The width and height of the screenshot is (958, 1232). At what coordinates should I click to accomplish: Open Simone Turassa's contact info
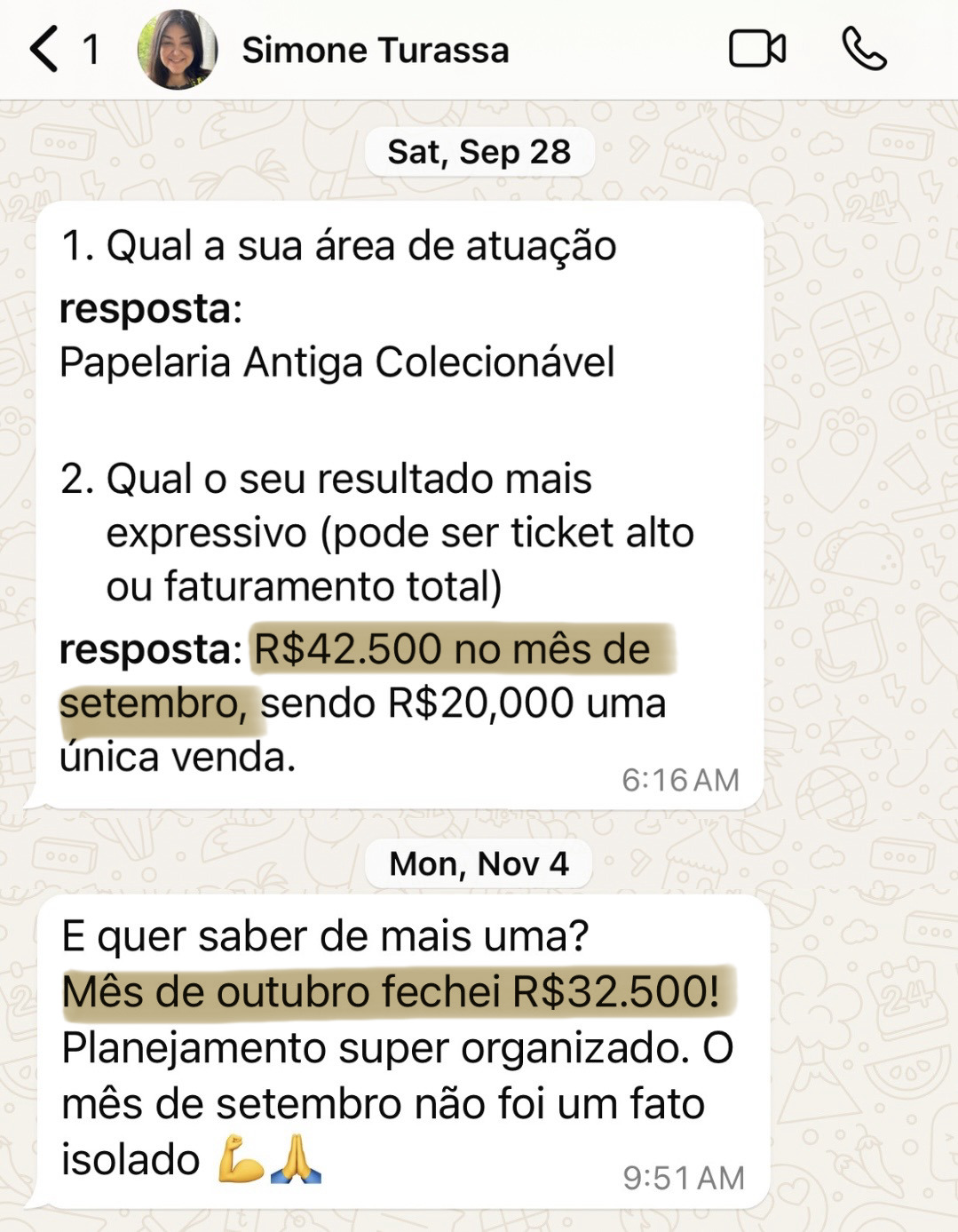point(375,51)
